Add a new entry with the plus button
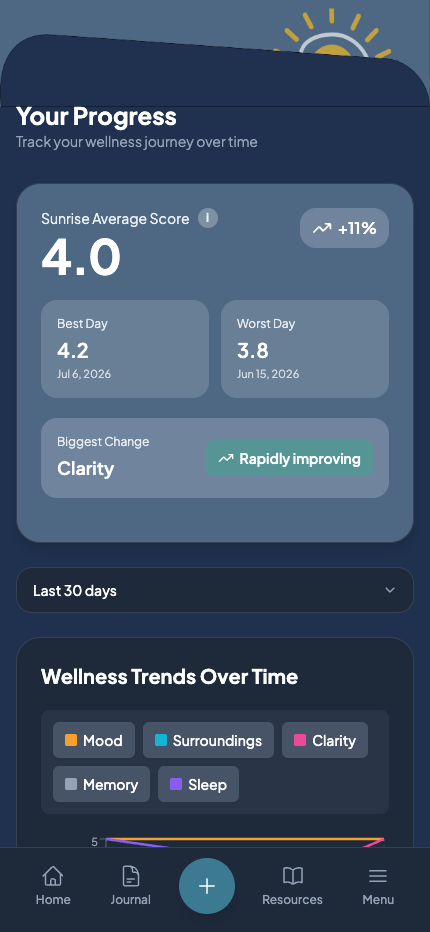 [207, 886]
